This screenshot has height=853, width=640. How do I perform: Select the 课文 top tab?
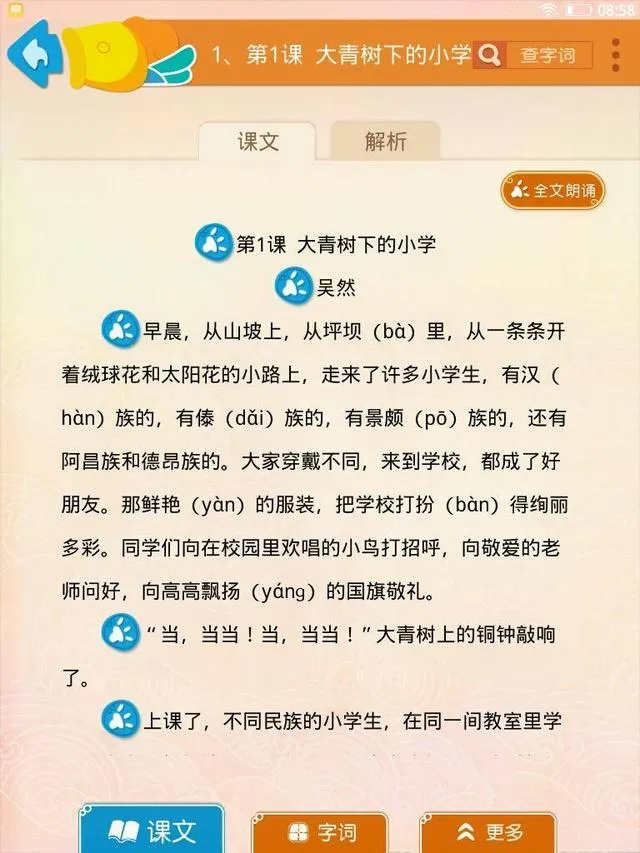[x=257, y=141]
